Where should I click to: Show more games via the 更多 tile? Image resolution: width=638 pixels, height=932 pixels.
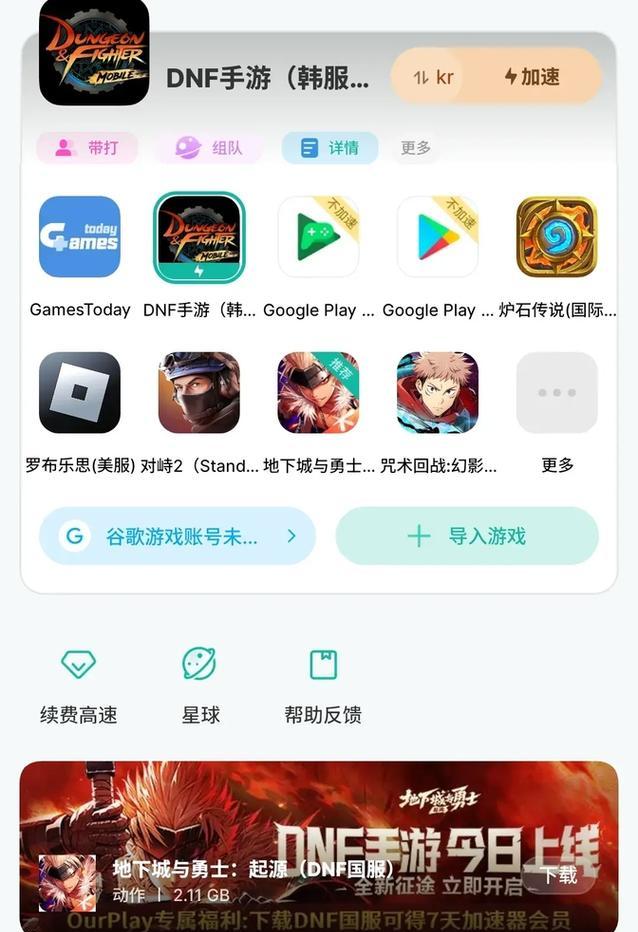tap(557, 392)
